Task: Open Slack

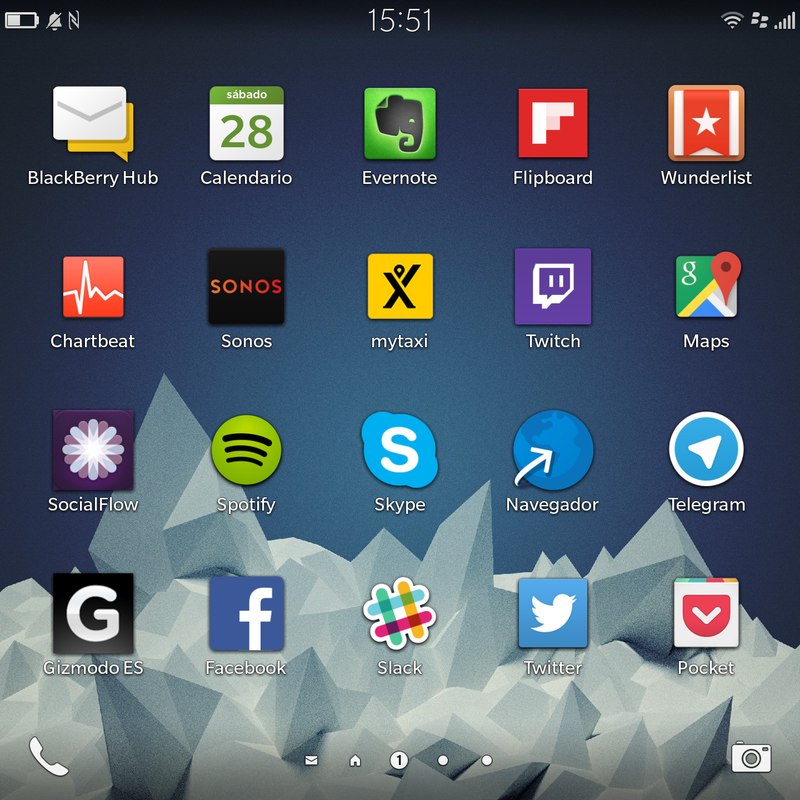Action: (x=399, y=613)
